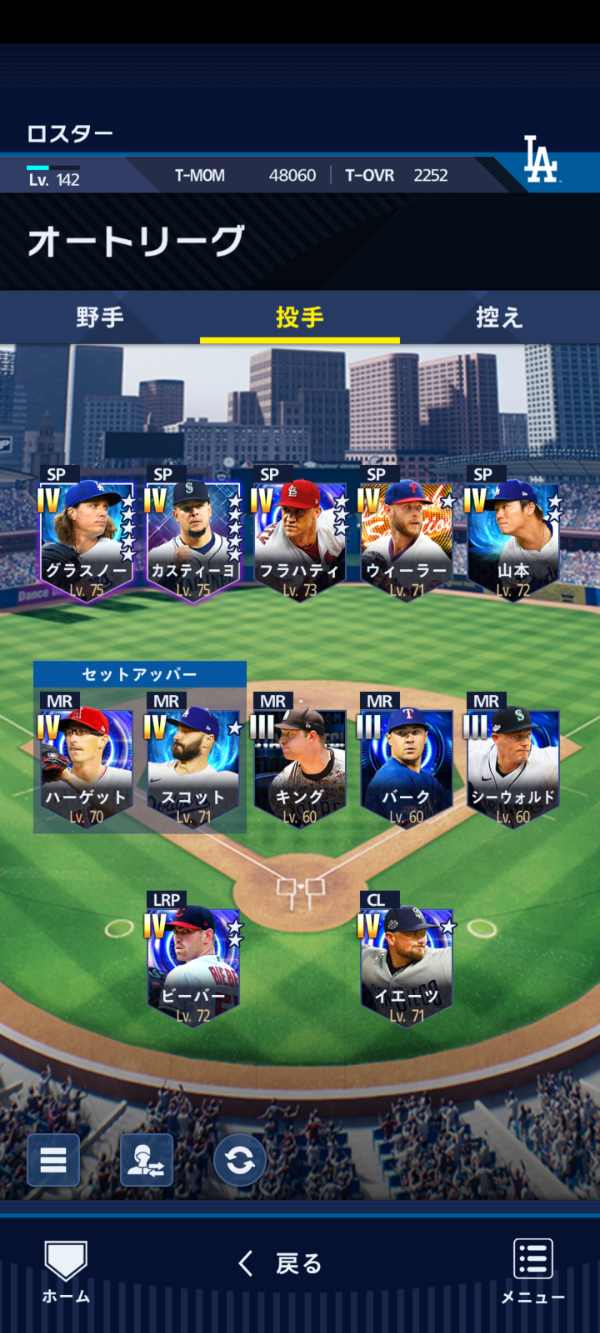Open the roster list view icon
This screenshot has height=1333, width=600.
(x=53, y=1160)
